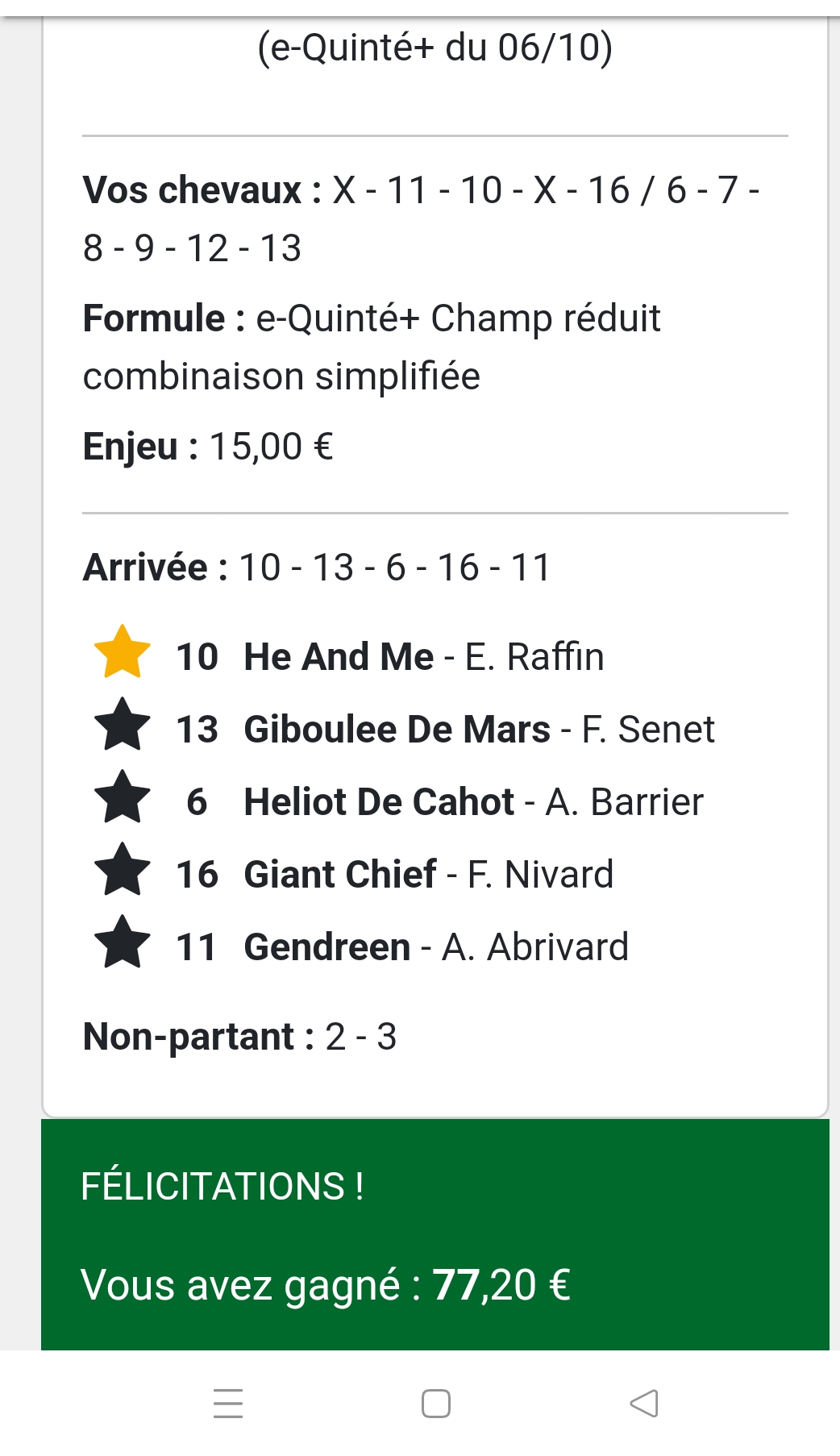Open recent apps from the navigation bar

point(228,1404)
